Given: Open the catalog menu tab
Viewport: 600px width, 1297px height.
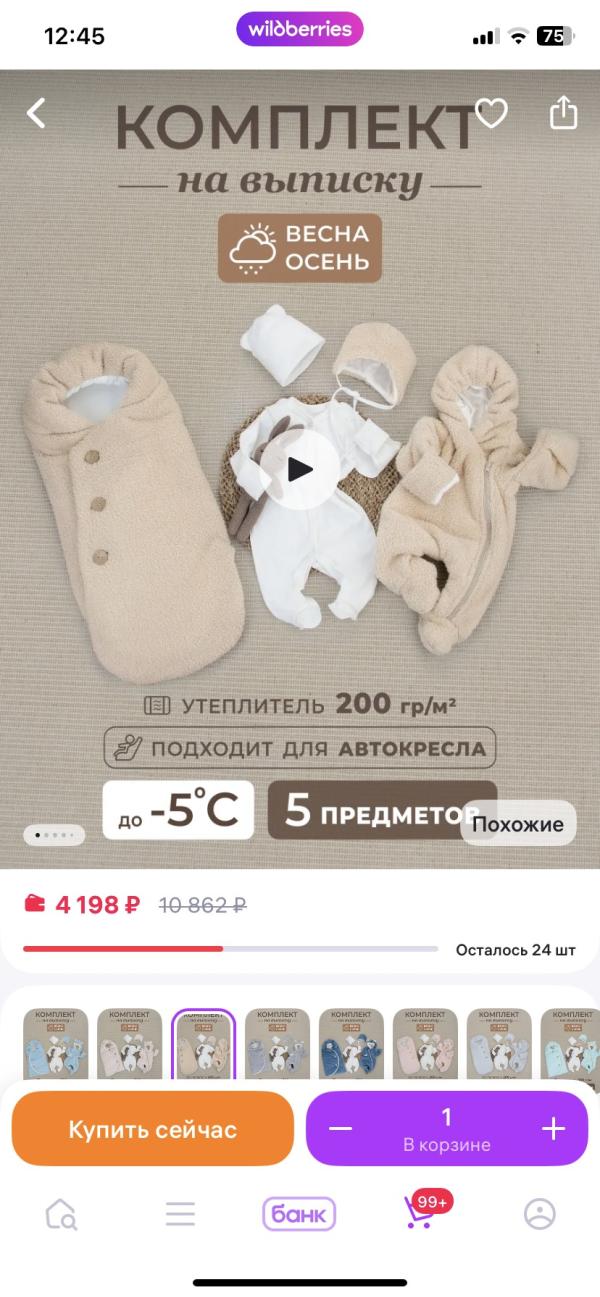Looking at the screenshot, I should point(180,1214).
